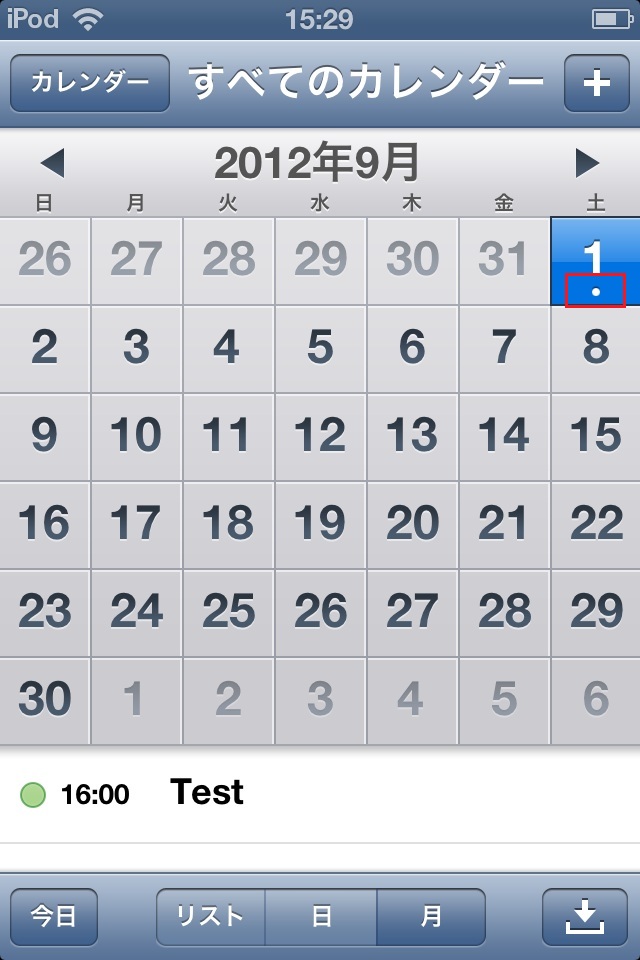
Task: Advance to the next month
Action: point(587,163)
